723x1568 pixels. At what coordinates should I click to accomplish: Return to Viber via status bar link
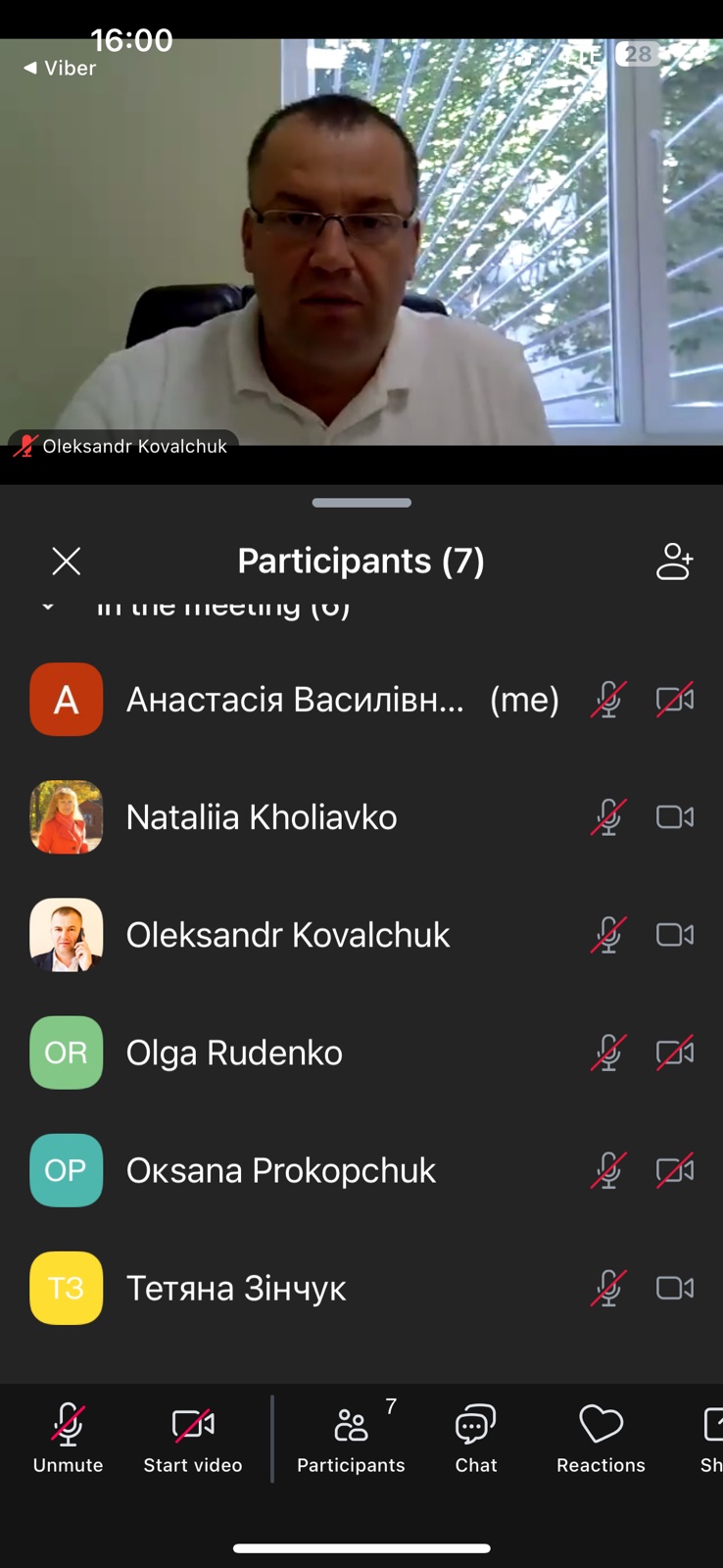tap(60, 68)
